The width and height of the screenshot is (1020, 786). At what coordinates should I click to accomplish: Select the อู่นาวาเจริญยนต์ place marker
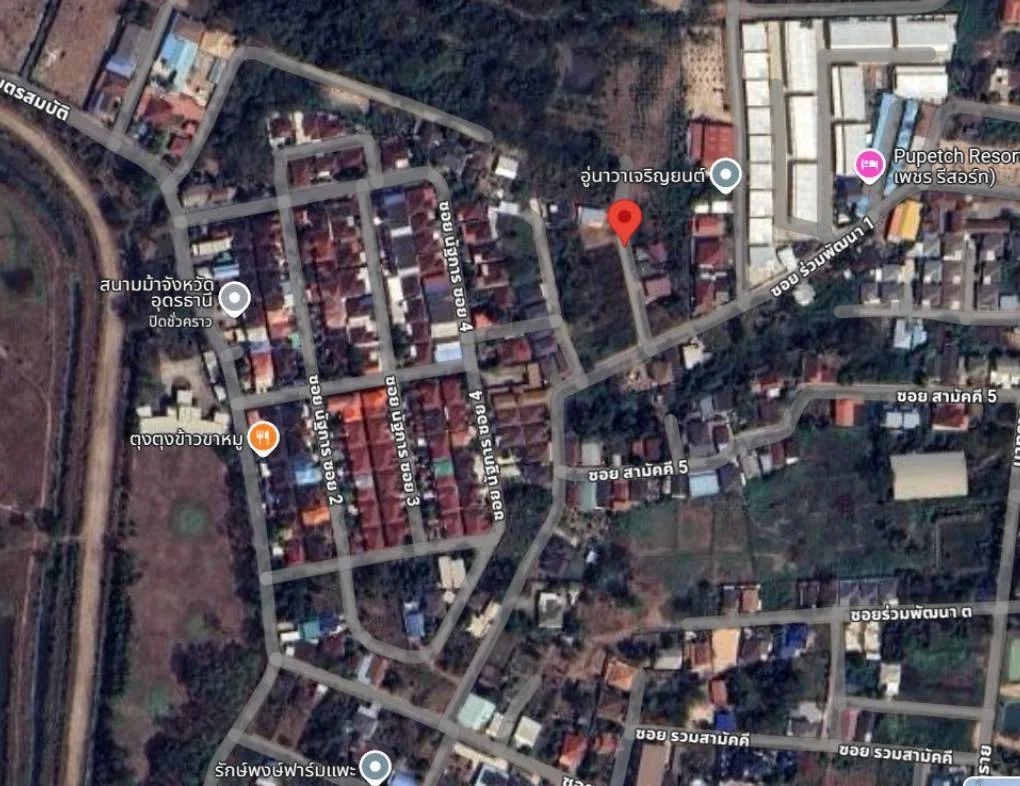pos(727,176)
